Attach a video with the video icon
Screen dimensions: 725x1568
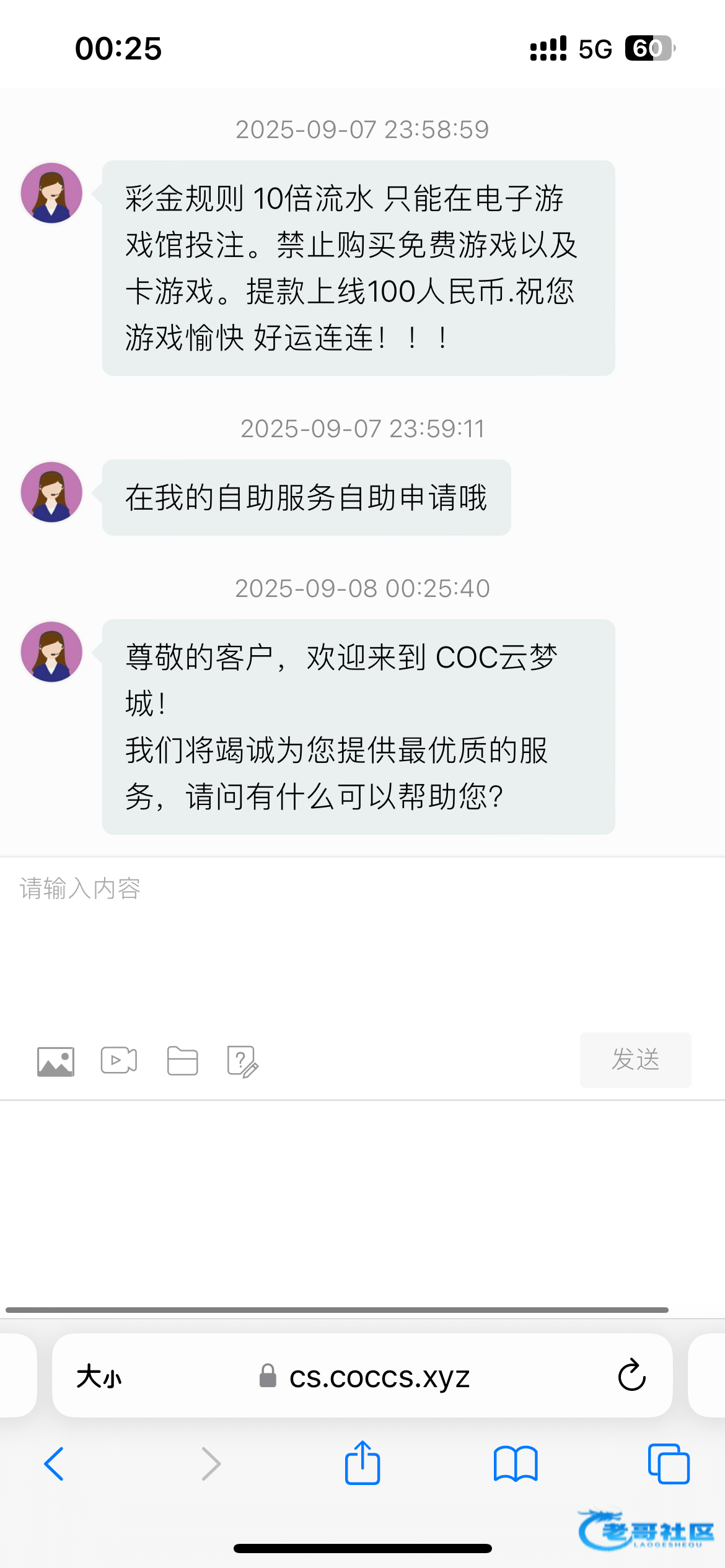[x=119, y=1061]
